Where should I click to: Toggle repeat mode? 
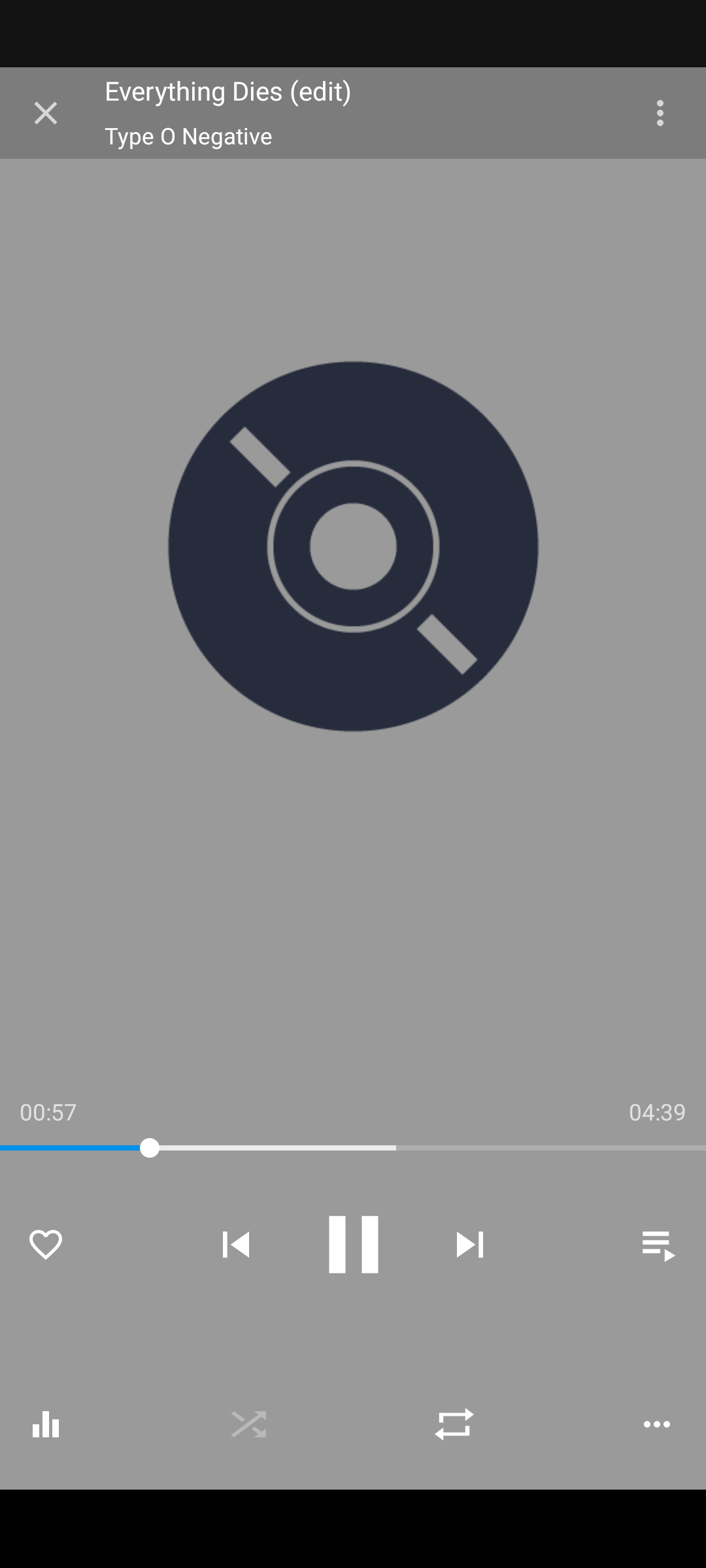454,1424
